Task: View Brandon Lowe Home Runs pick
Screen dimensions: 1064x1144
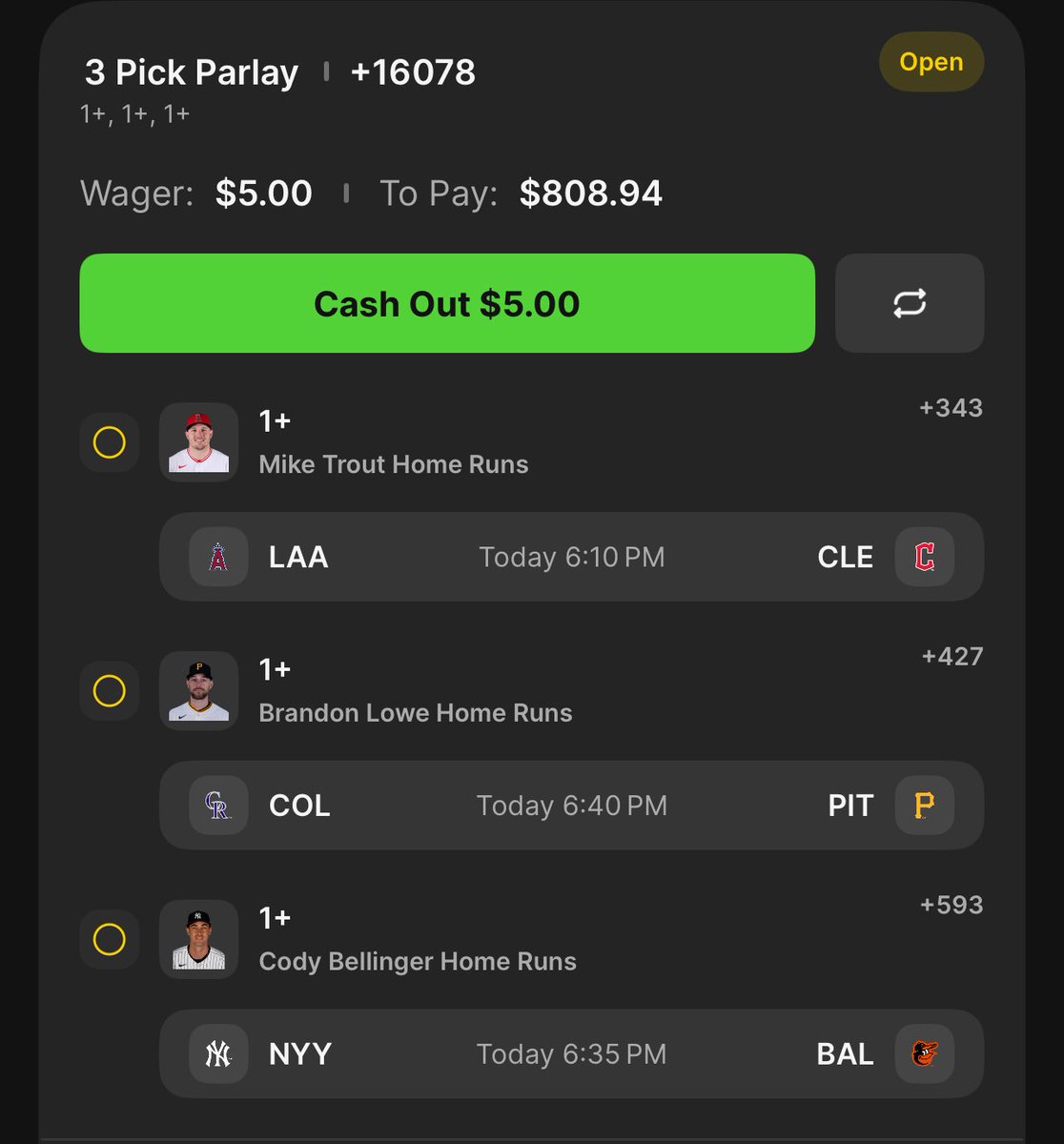Action: [x=416, y=713]
